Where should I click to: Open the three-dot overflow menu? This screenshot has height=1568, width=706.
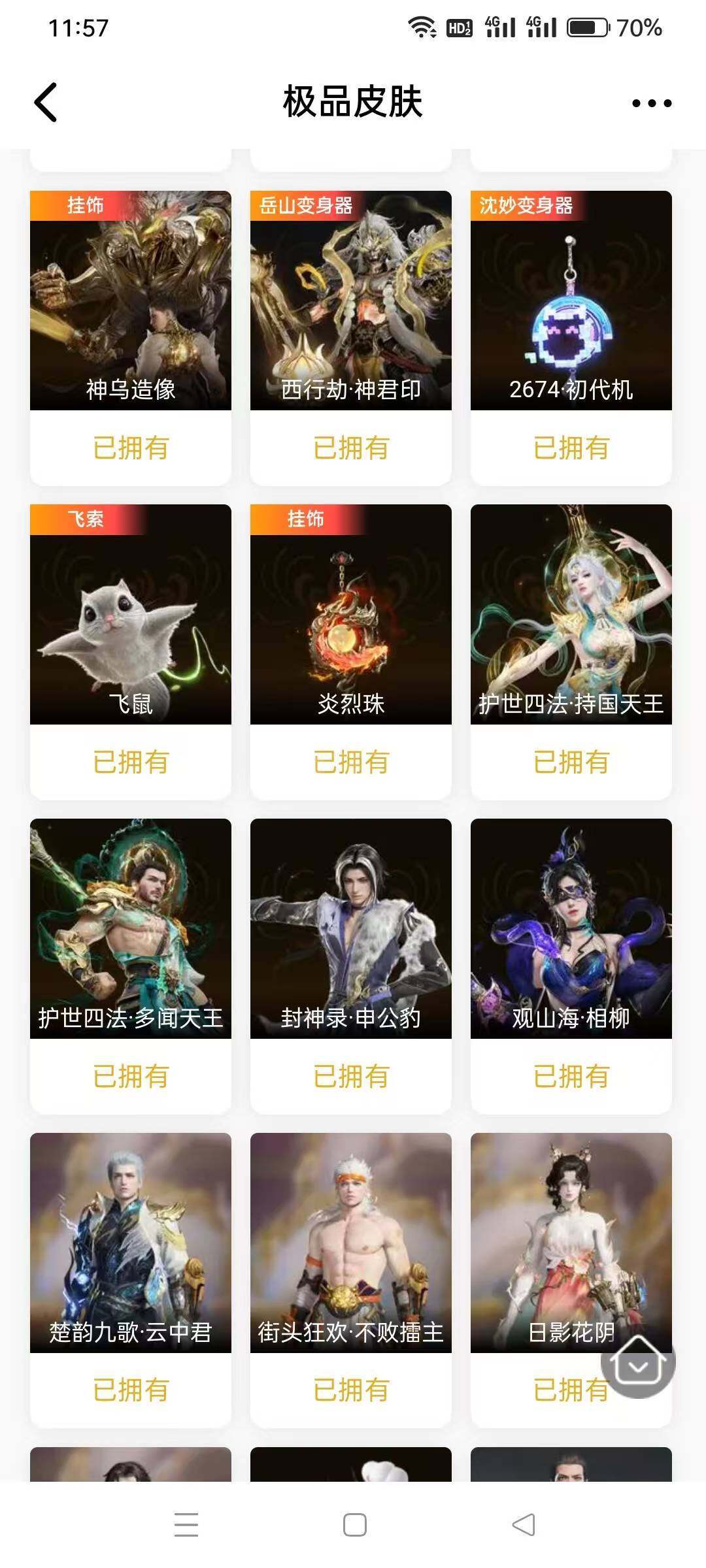point(651,103)
